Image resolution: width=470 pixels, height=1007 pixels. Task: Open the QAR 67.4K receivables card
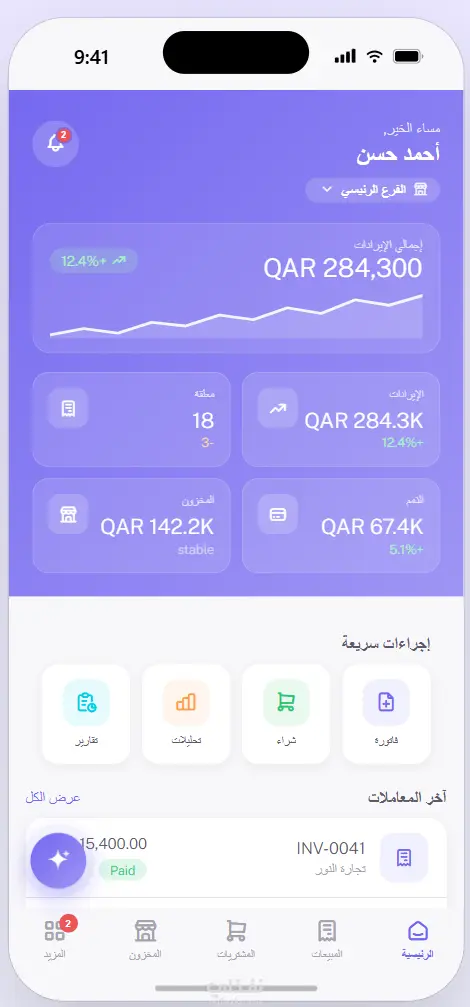341,525
